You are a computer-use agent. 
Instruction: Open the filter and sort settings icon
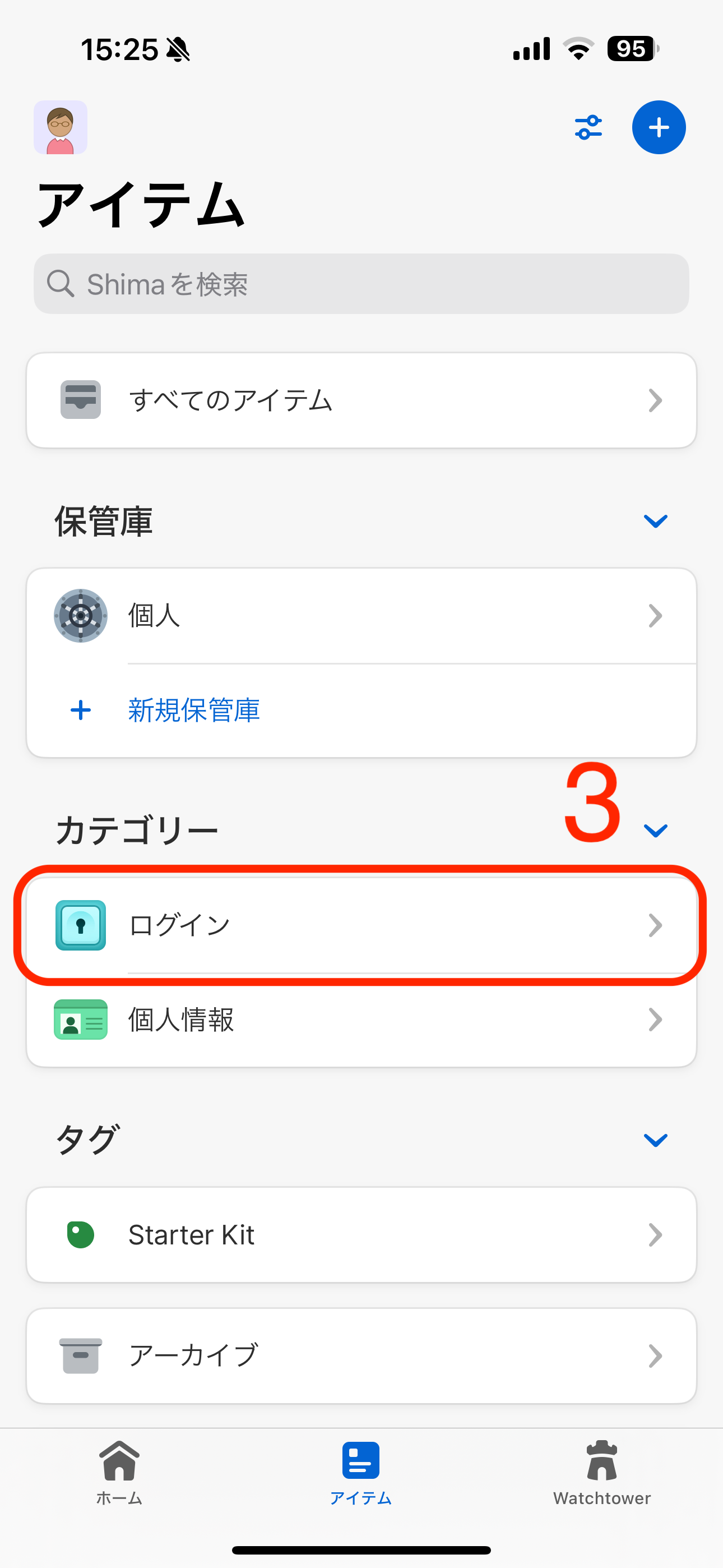[588, 127]
